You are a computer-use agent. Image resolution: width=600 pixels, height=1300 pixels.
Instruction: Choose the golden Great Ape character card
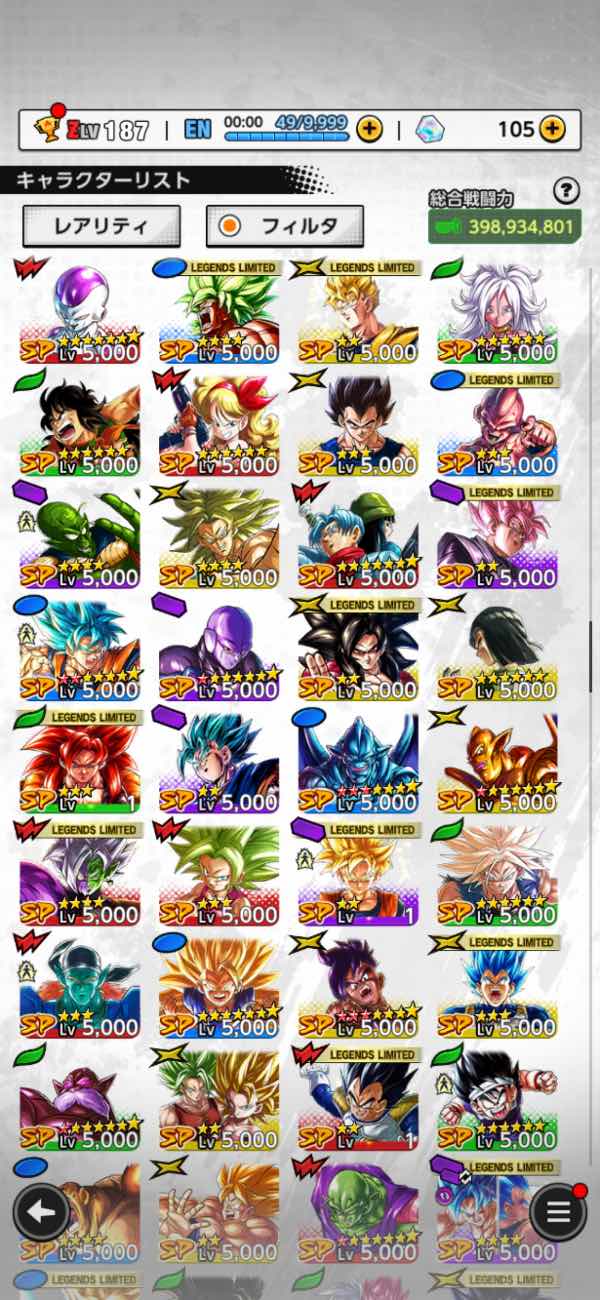[497, 762]
